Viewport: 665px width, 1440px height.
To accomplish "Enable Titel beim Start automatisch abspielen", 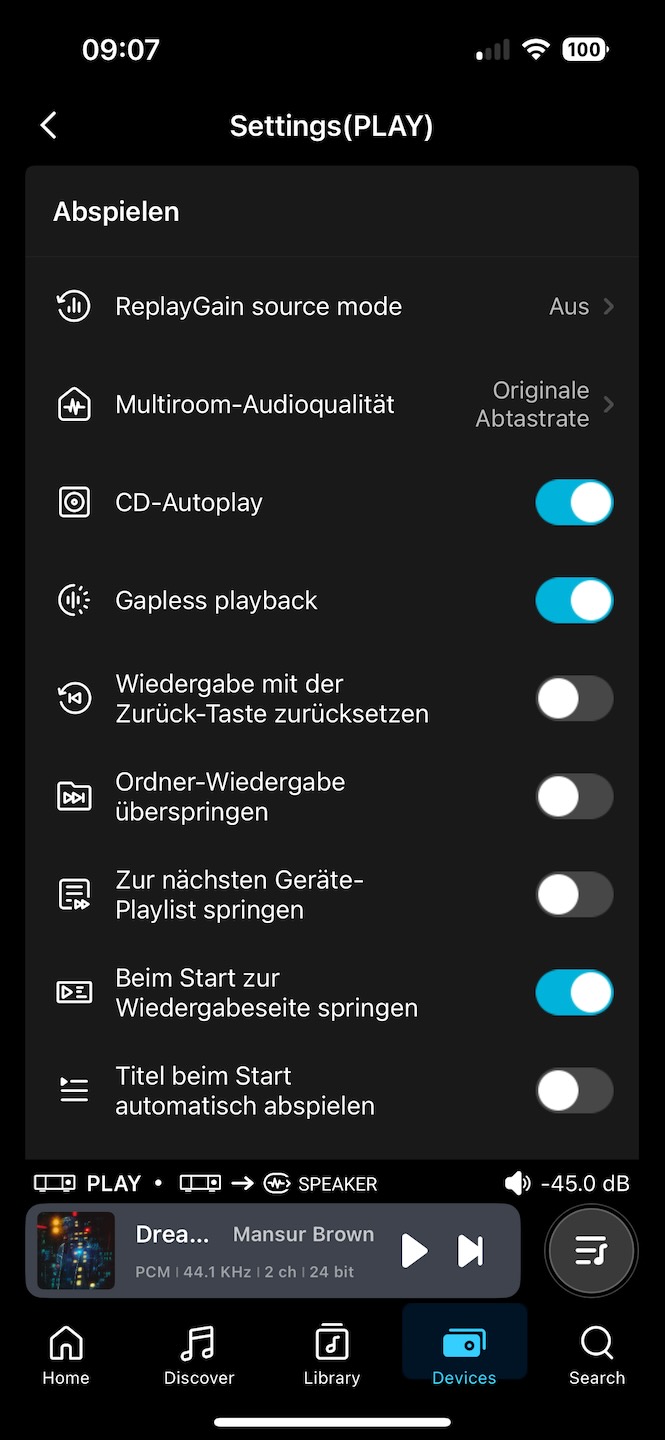I will point(574,1090).
